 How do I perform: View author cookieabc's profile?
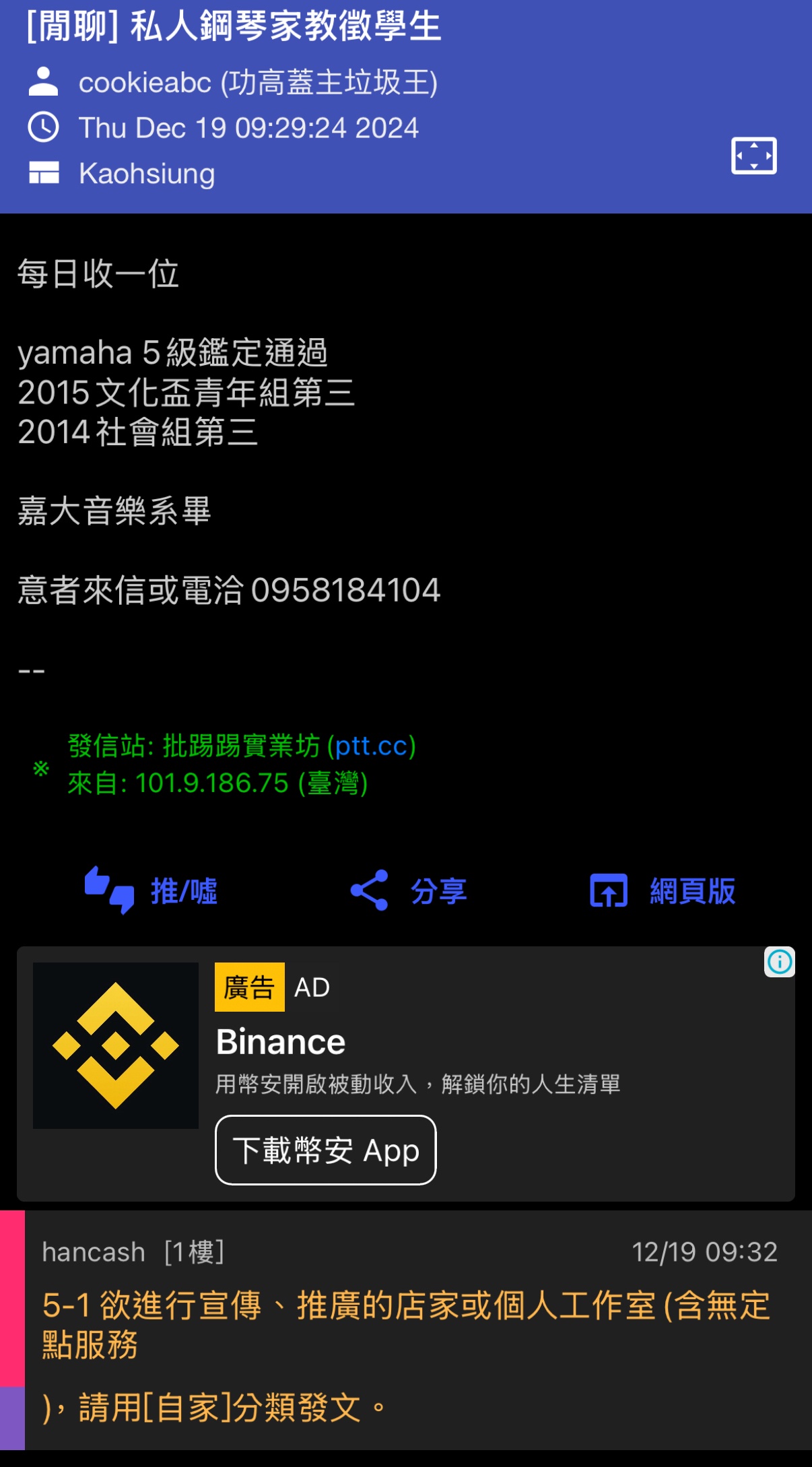[x=258, y=83]
